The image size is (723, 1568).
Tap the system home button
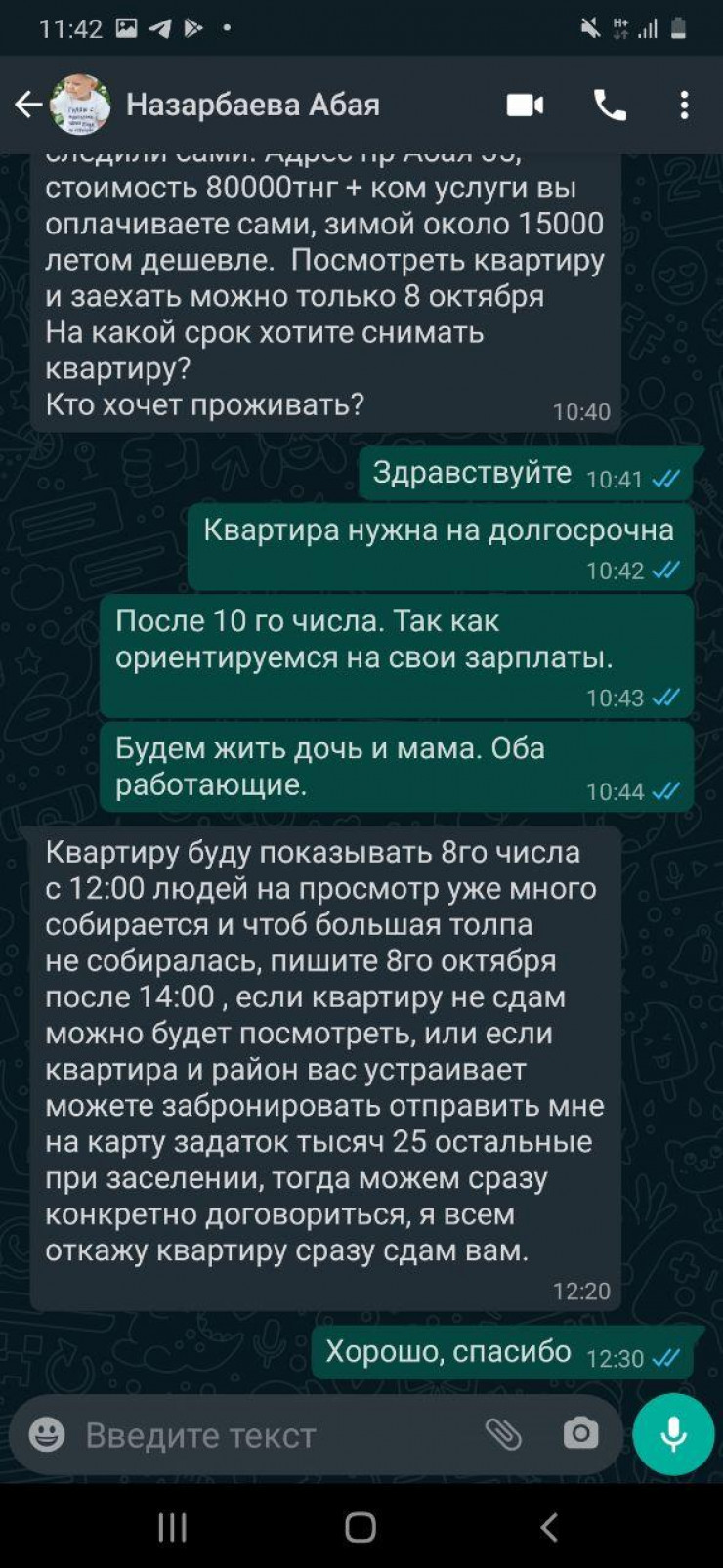[x=361, y=1527]
